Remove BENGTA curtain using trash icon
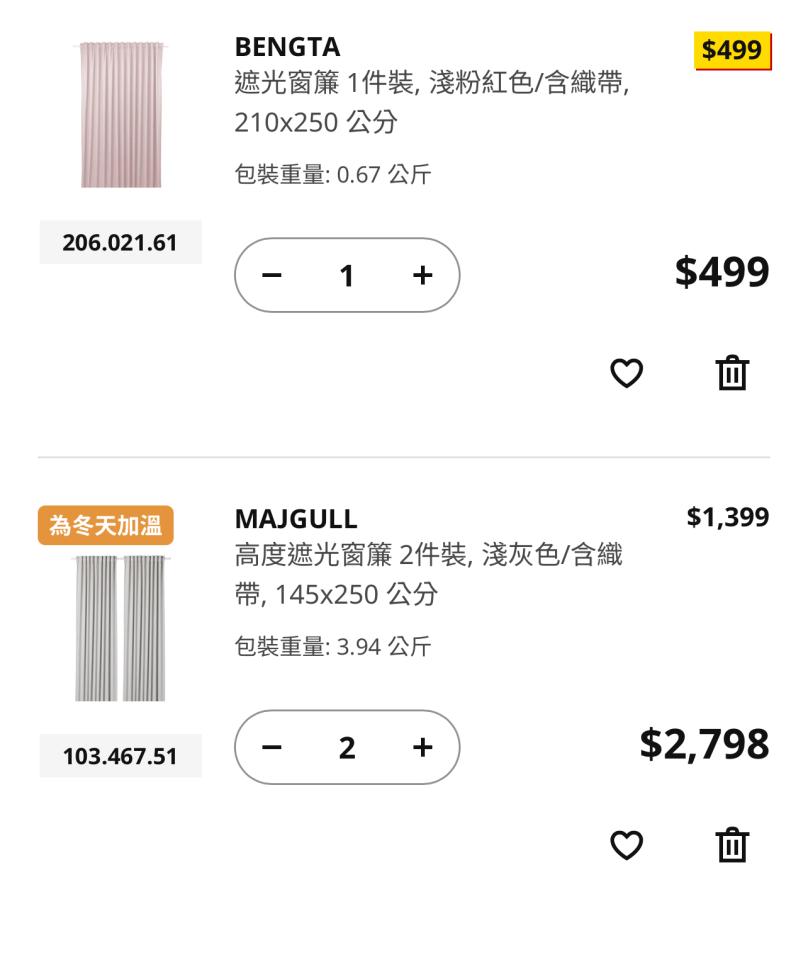Screen dimensions: 808x960 731,372
